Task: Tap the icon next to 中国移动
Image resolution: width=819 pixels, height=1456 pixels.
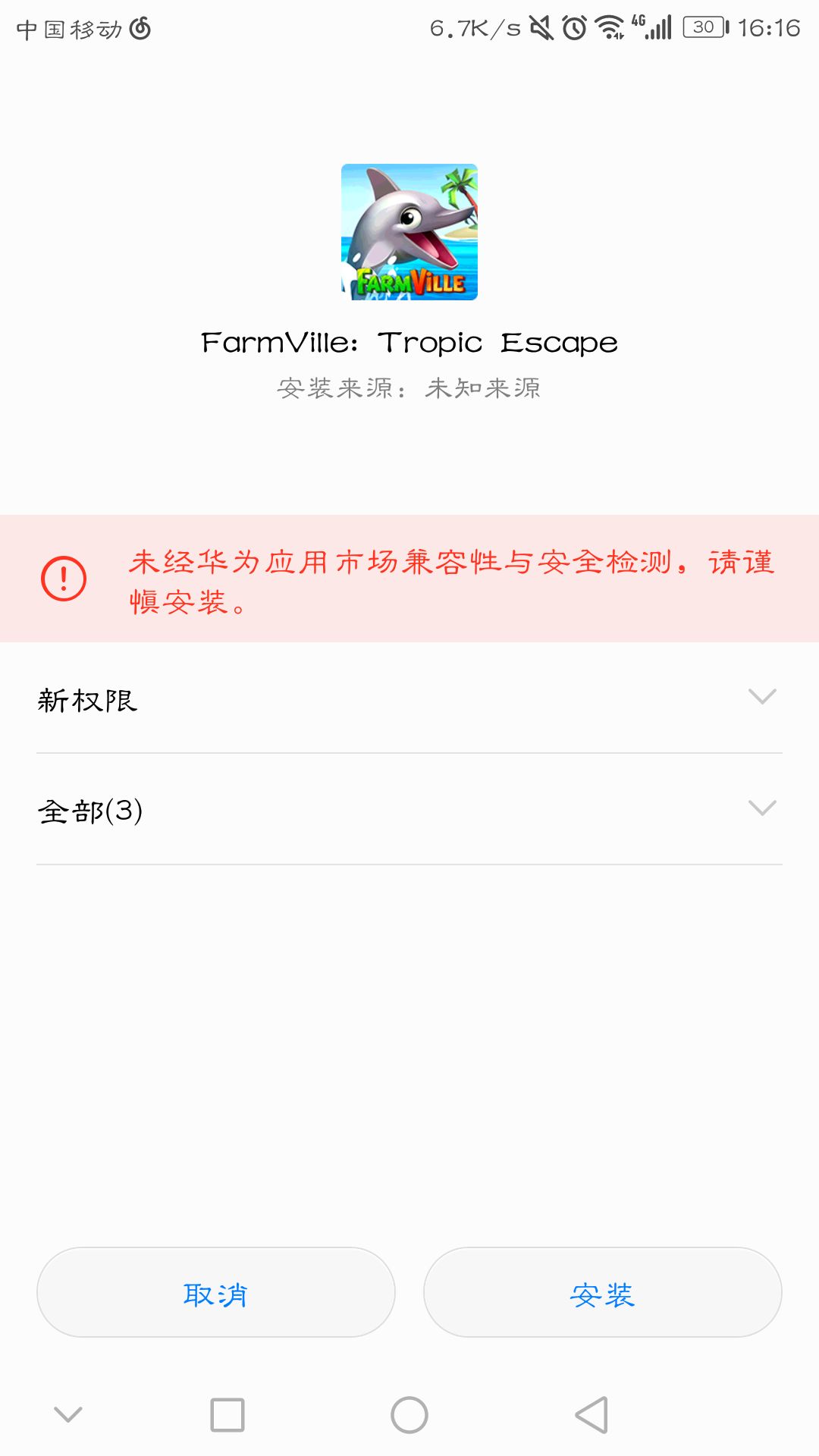Action: pos(140,25)
